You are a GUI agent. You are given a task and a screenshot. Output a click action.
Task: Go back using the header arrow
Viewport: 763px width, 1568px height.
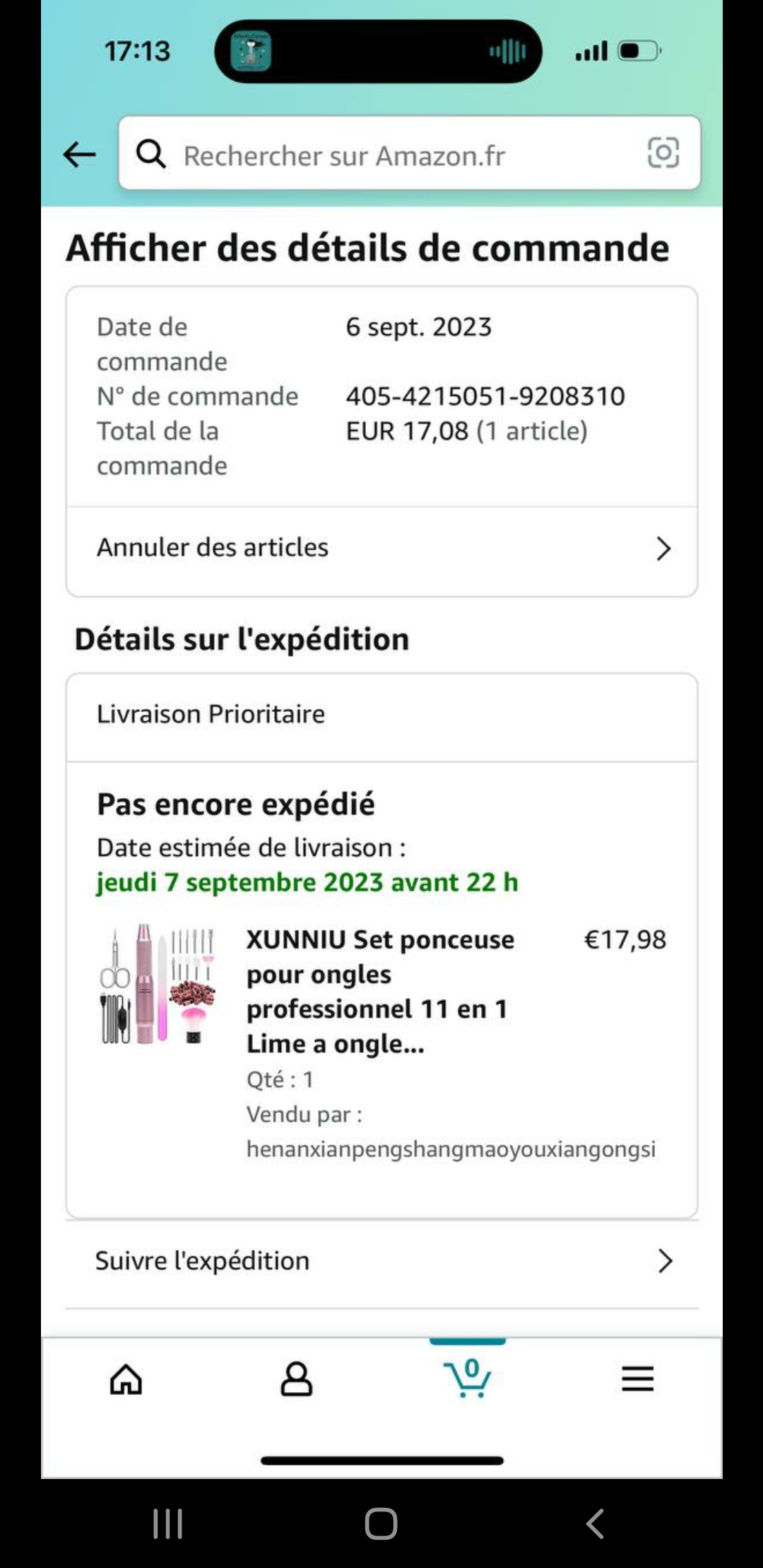(79, 154)
